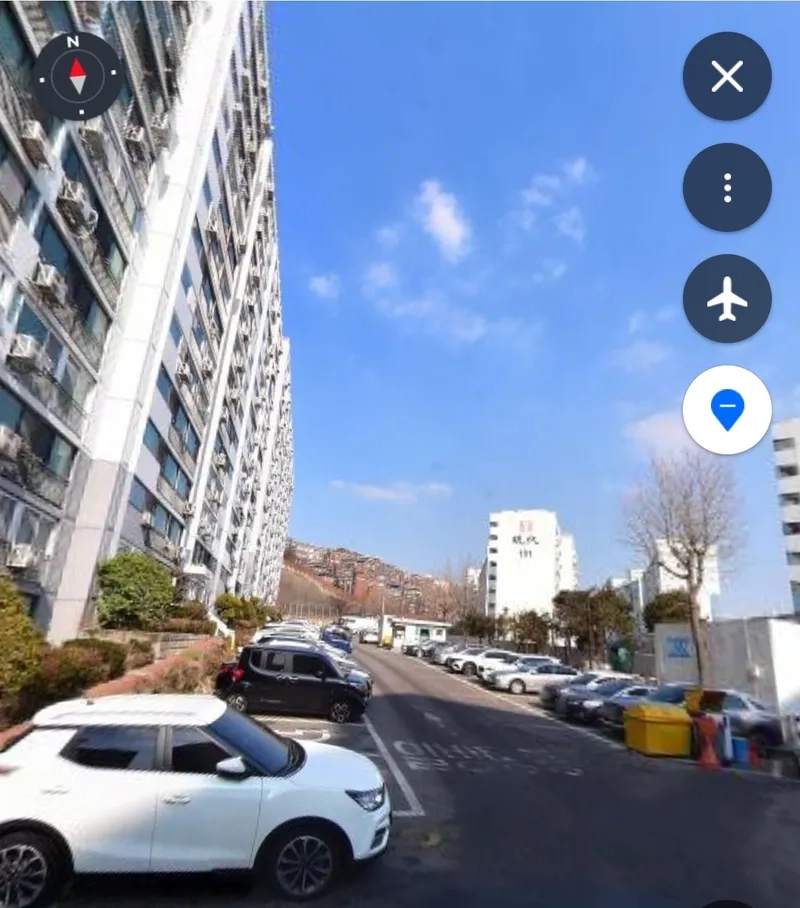This screenshot has height=908, width=800.
Task: Open the three-dot overflow menu
Action: (x=727, y=187)
